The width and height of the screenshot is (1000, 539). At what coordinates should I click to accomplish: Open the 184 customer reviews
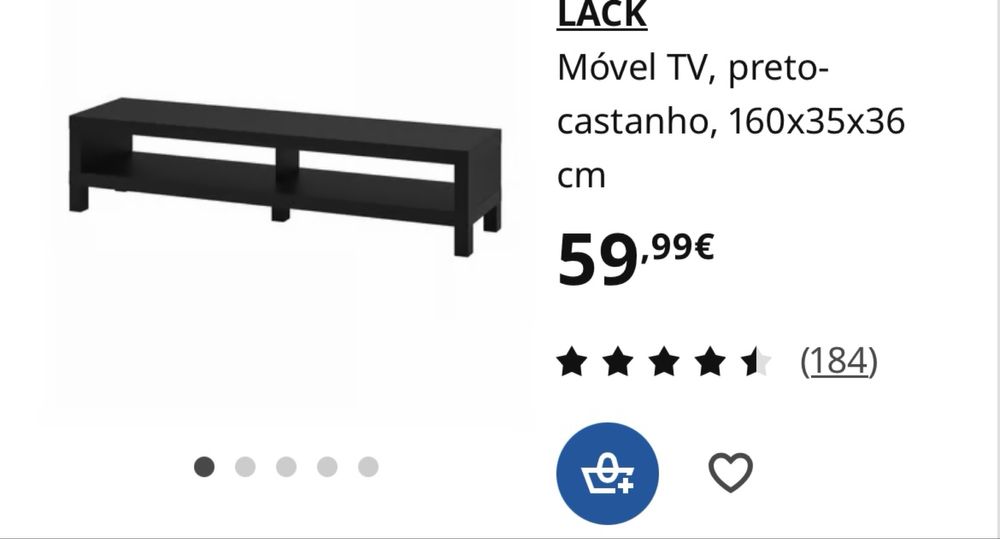pos(838,360)
